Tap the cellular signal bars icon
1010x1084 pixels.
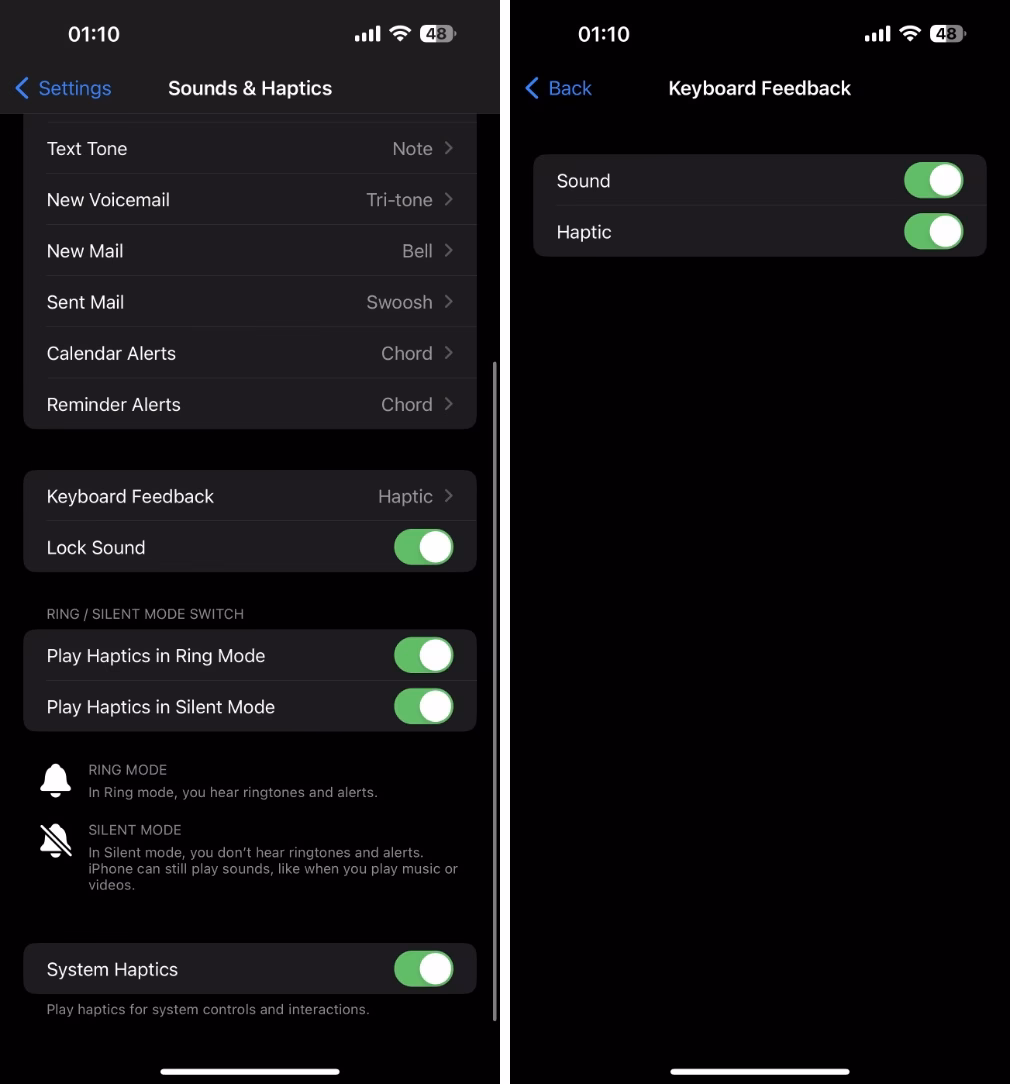click(366, 33)
